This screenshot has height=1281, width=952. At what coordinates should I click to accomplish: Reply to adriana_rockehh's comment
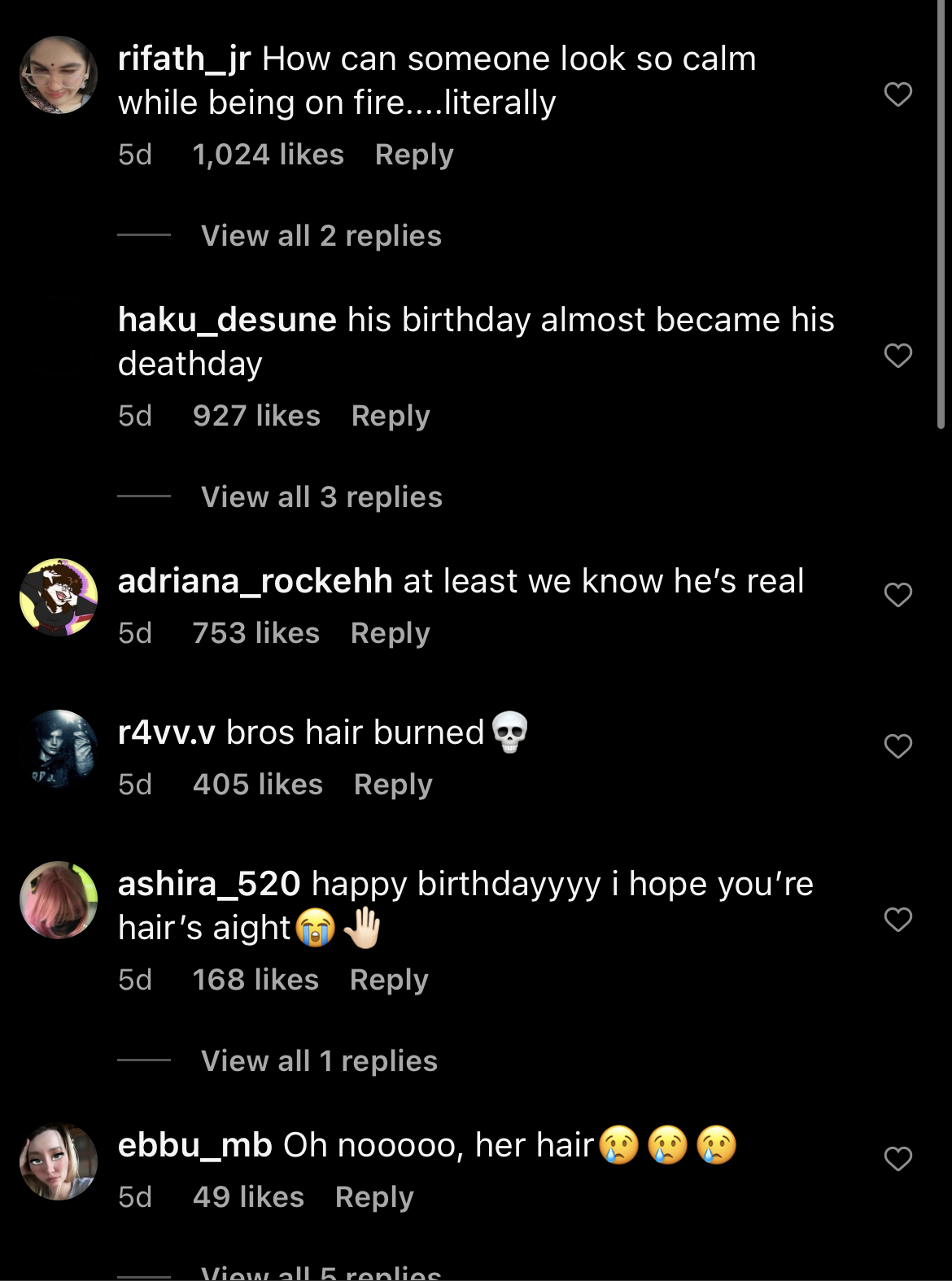pos(390,633)
